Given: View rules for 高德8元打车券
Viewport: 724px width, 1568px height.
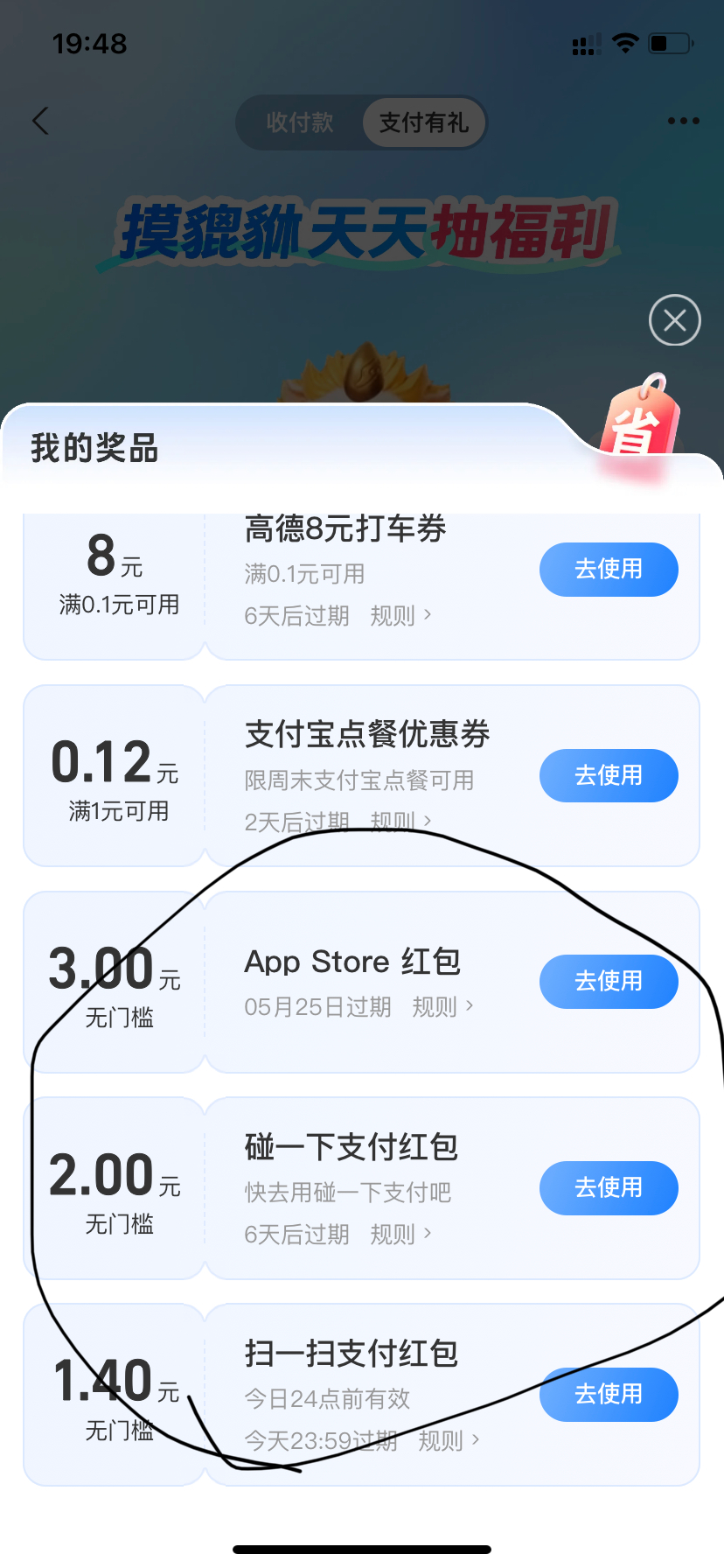Looking at the screenshot, I should coord(400,616).
